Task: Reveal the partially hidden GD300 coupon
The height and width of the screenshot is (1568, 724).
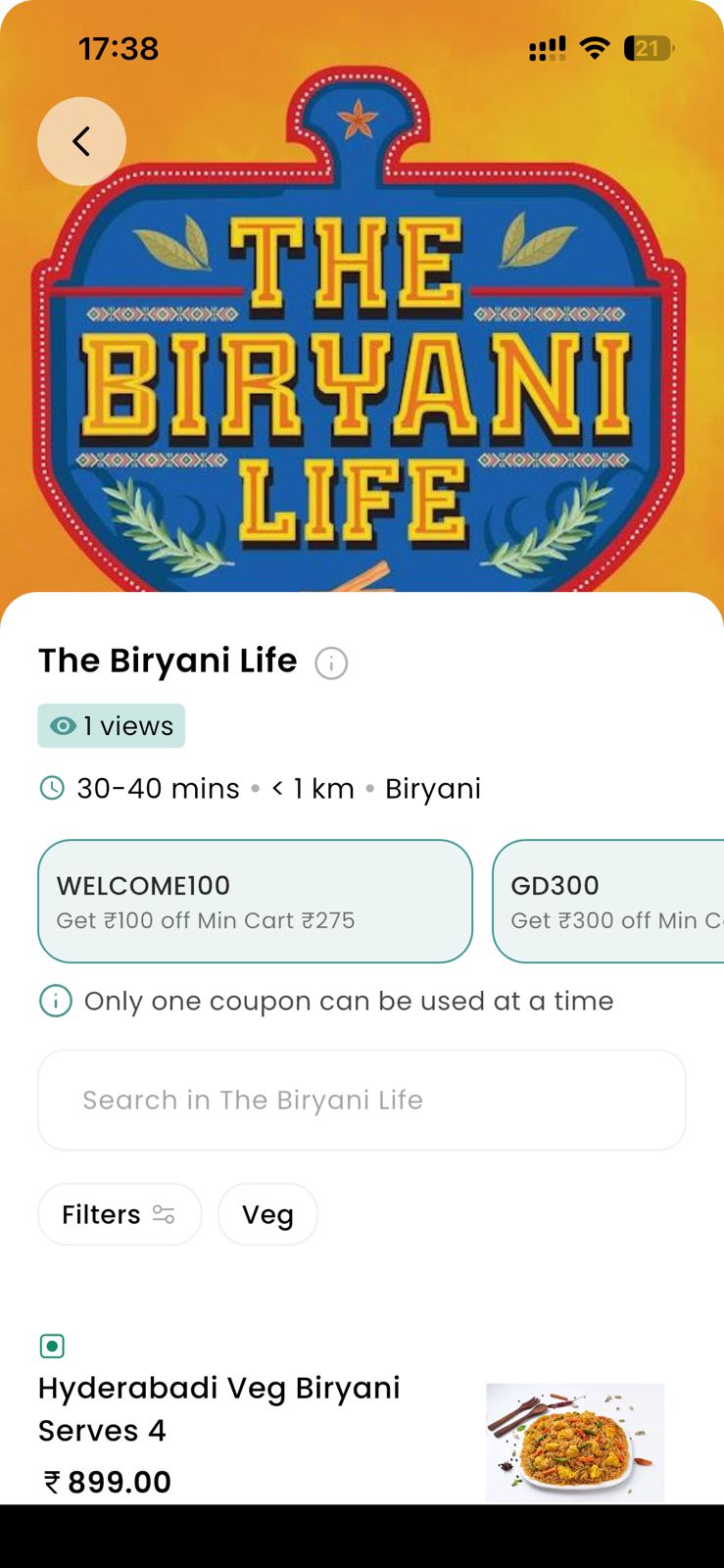Action: [612, 901]
